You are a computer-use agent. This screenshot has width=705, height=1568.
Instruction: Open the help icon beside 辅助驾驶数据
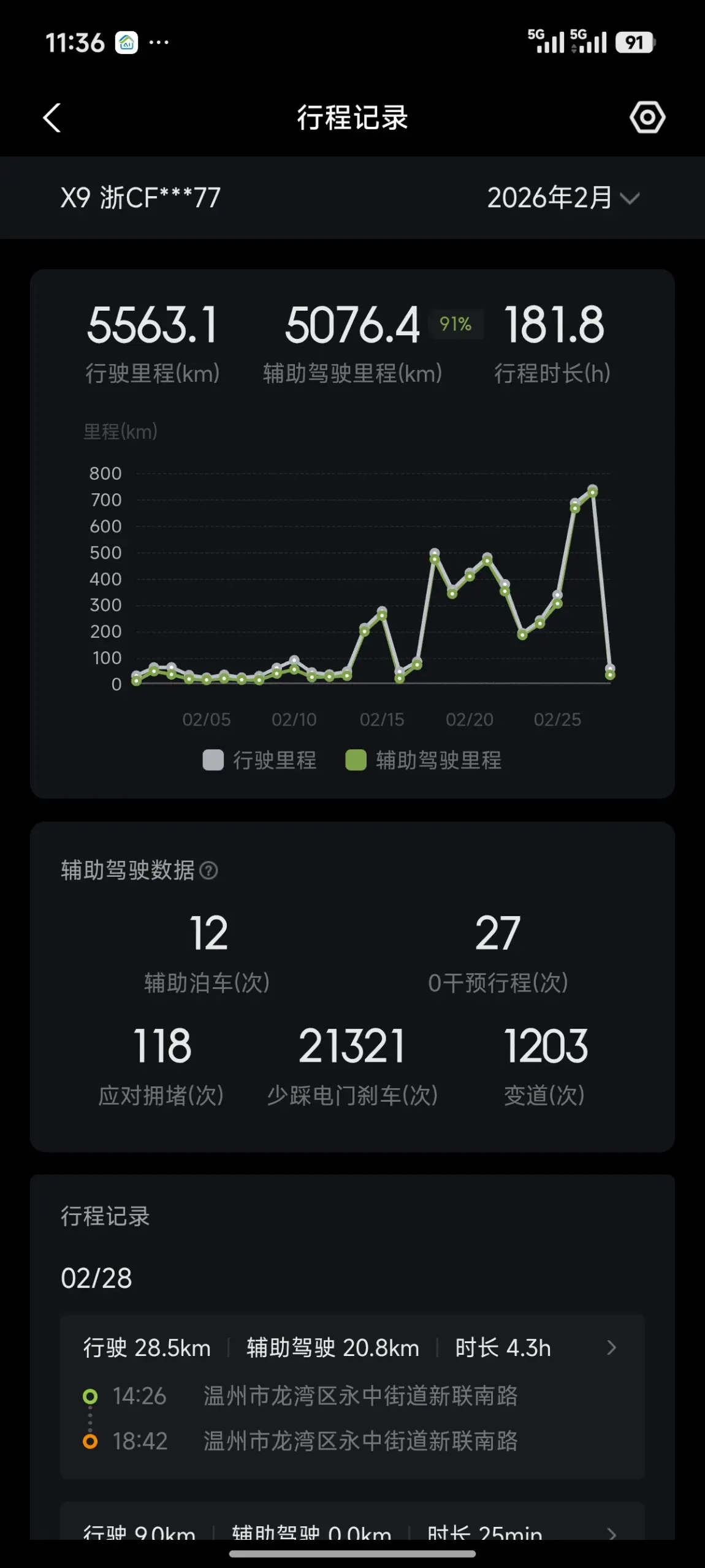209,870
